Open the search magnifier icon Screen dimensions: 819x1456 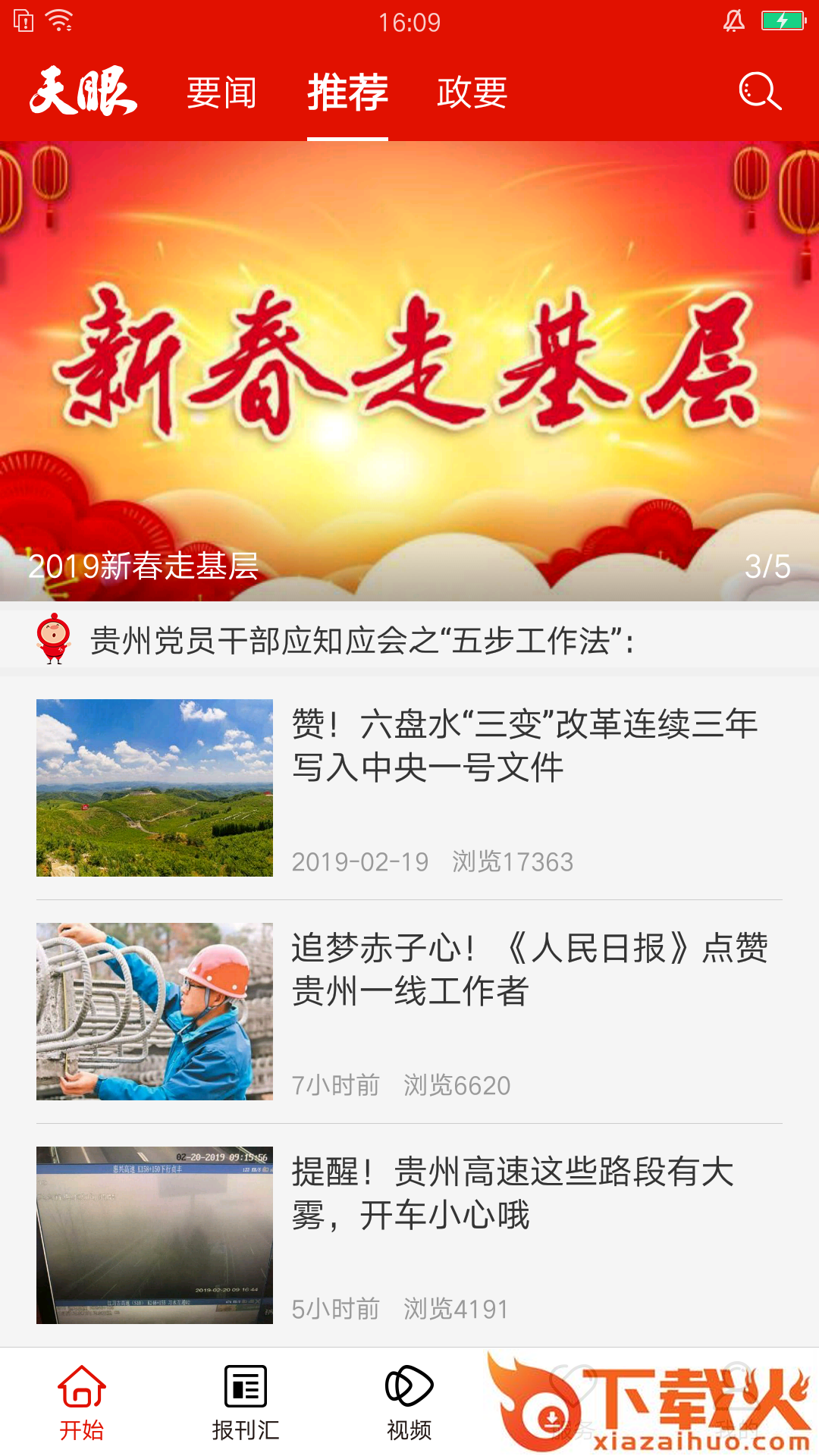pos(760,93)
